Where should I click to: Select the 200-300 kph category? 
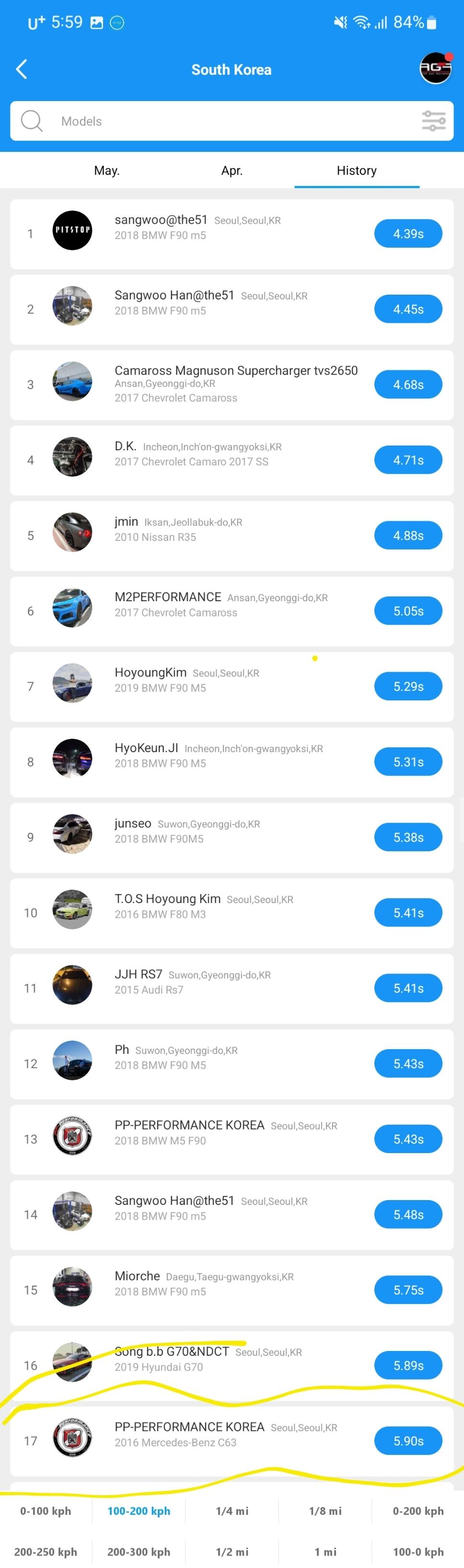[x=139, y=1552]
